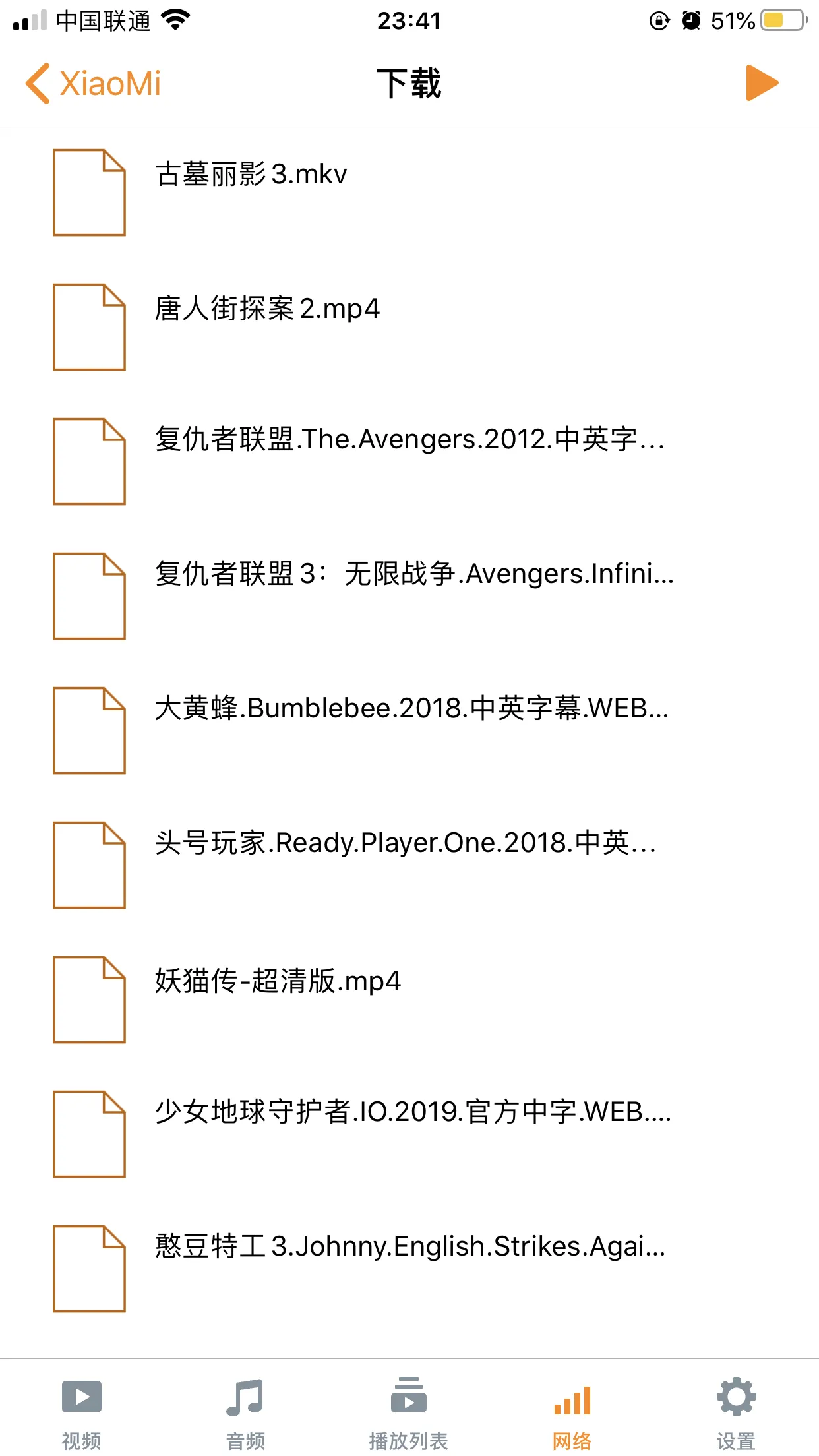The width and height of the screenshot is (819, 1456).
Task: Select 大黄蜂.Bumblebee.2018 file
Action: [x=411, y=709]
